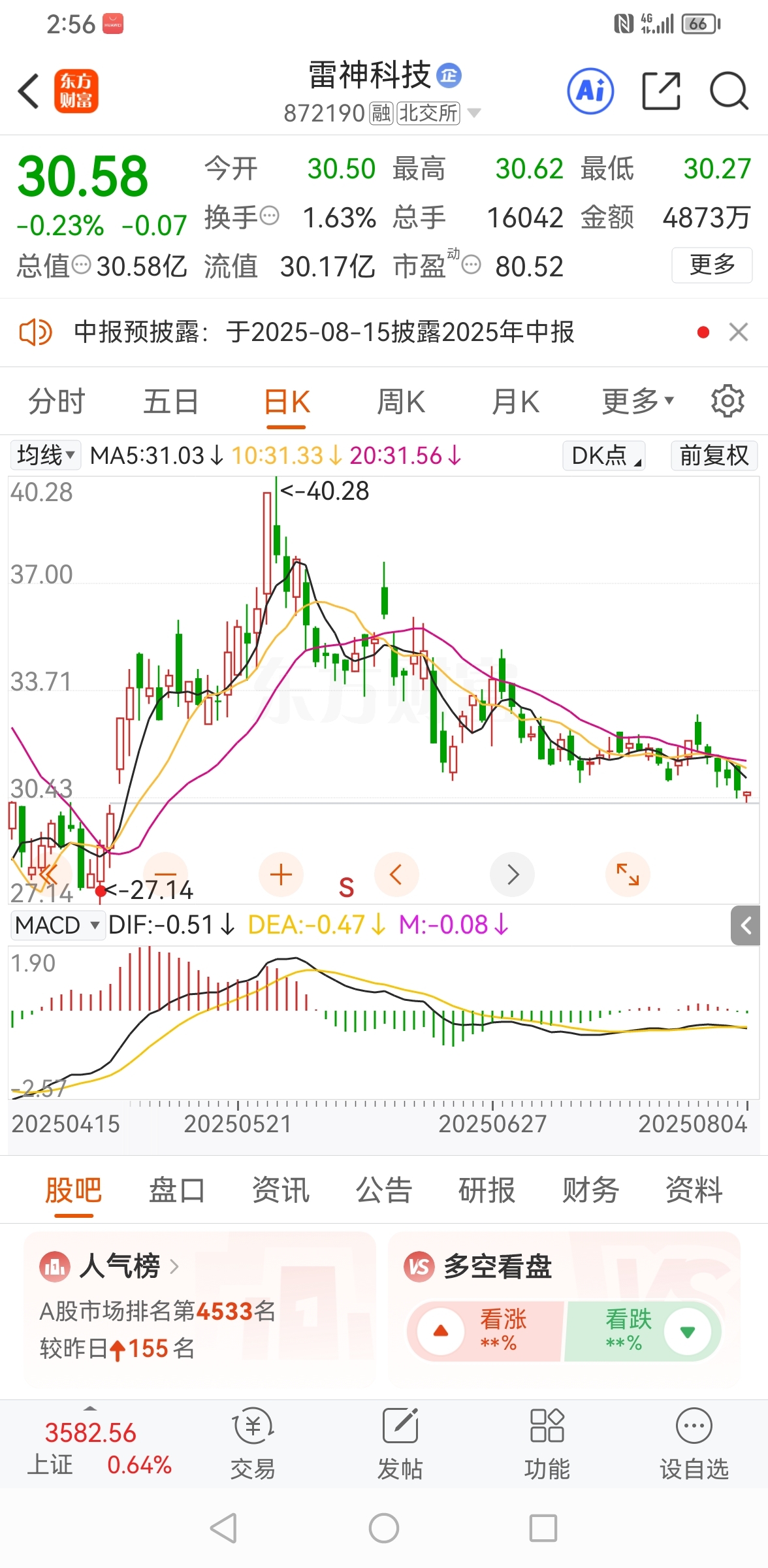Expand the chart to full screen

628,874
